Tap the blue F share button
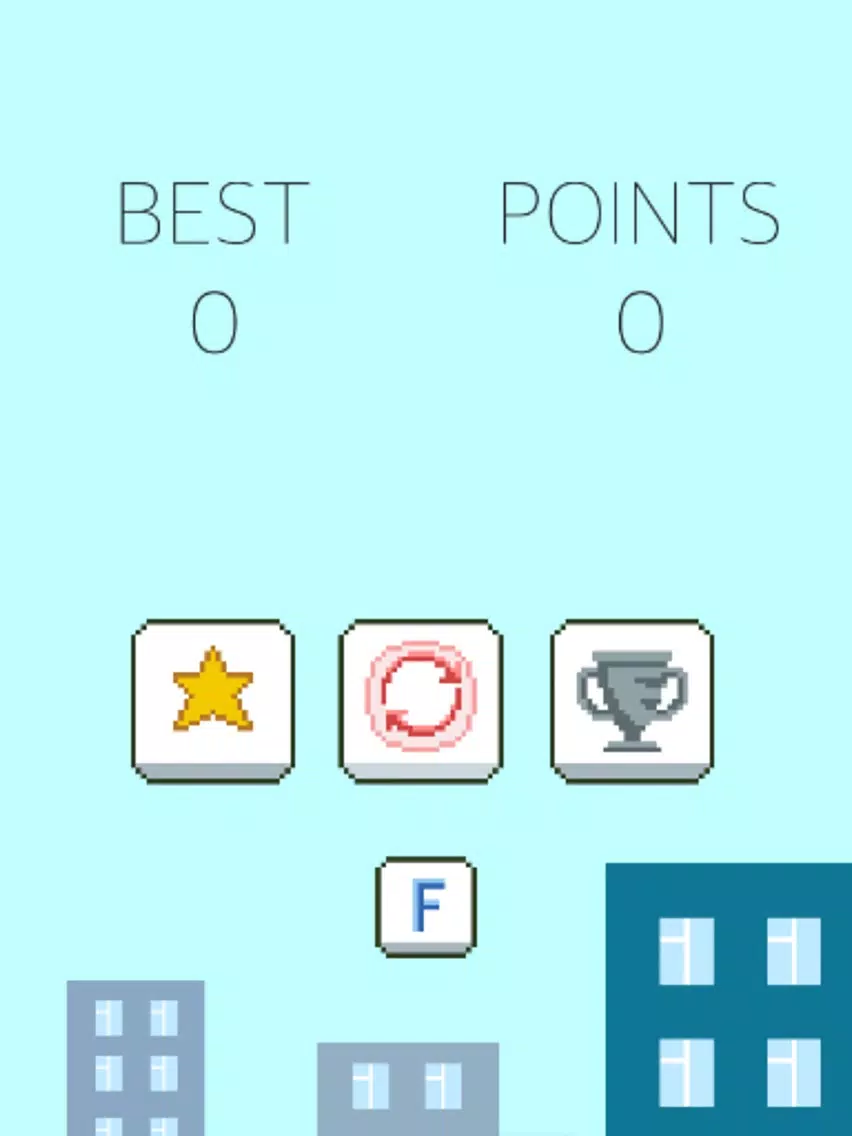Screen dimensions: 852x1136 tap(426, 906)
